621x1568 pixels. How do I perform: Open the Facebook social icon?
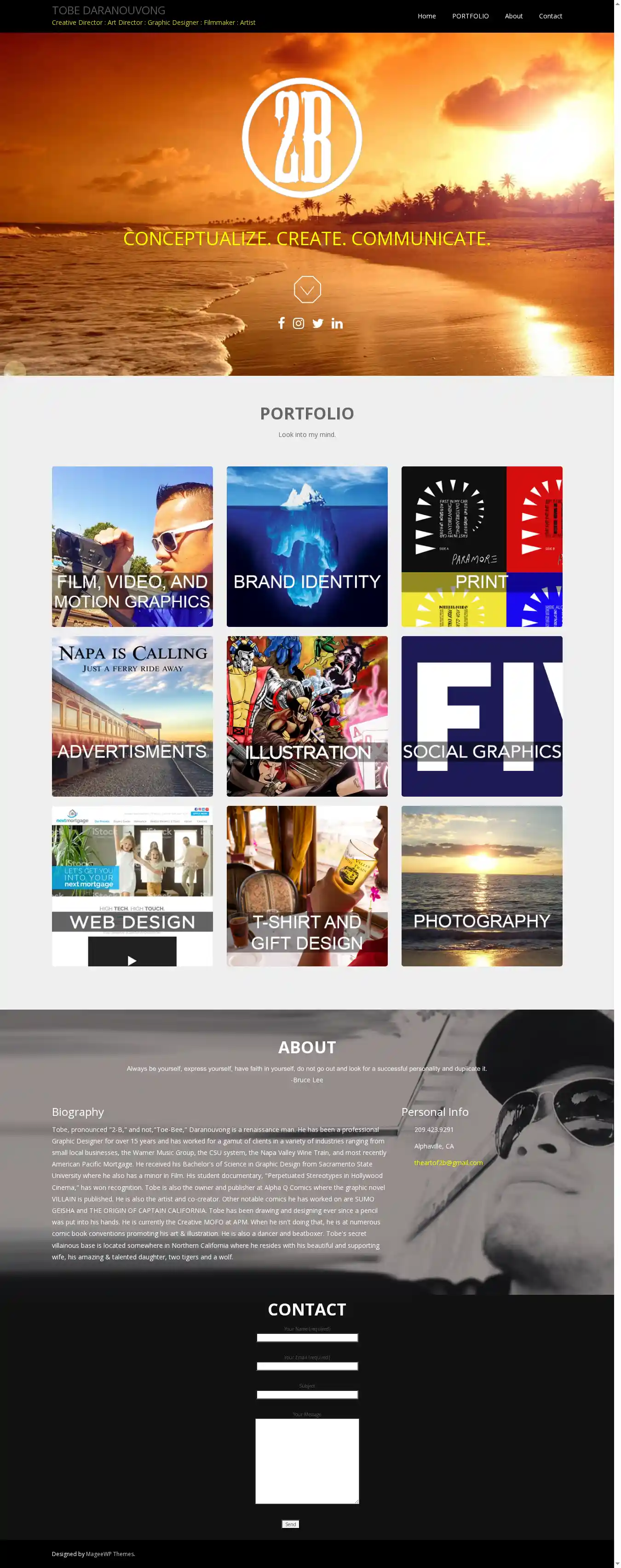(281, 323)
